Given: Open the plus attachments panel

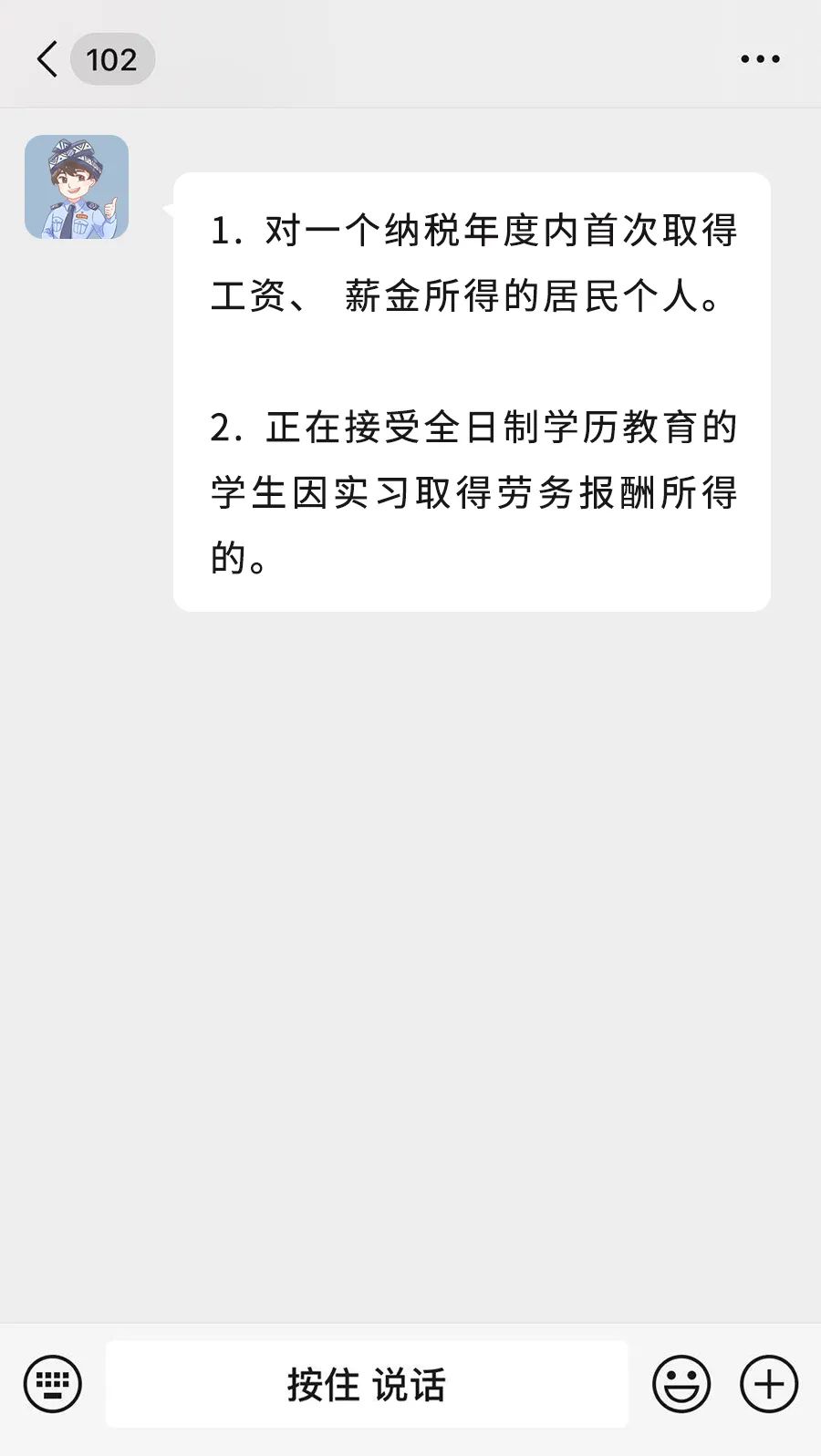Looking at the screenshot, I should (x=769, y=1384).
